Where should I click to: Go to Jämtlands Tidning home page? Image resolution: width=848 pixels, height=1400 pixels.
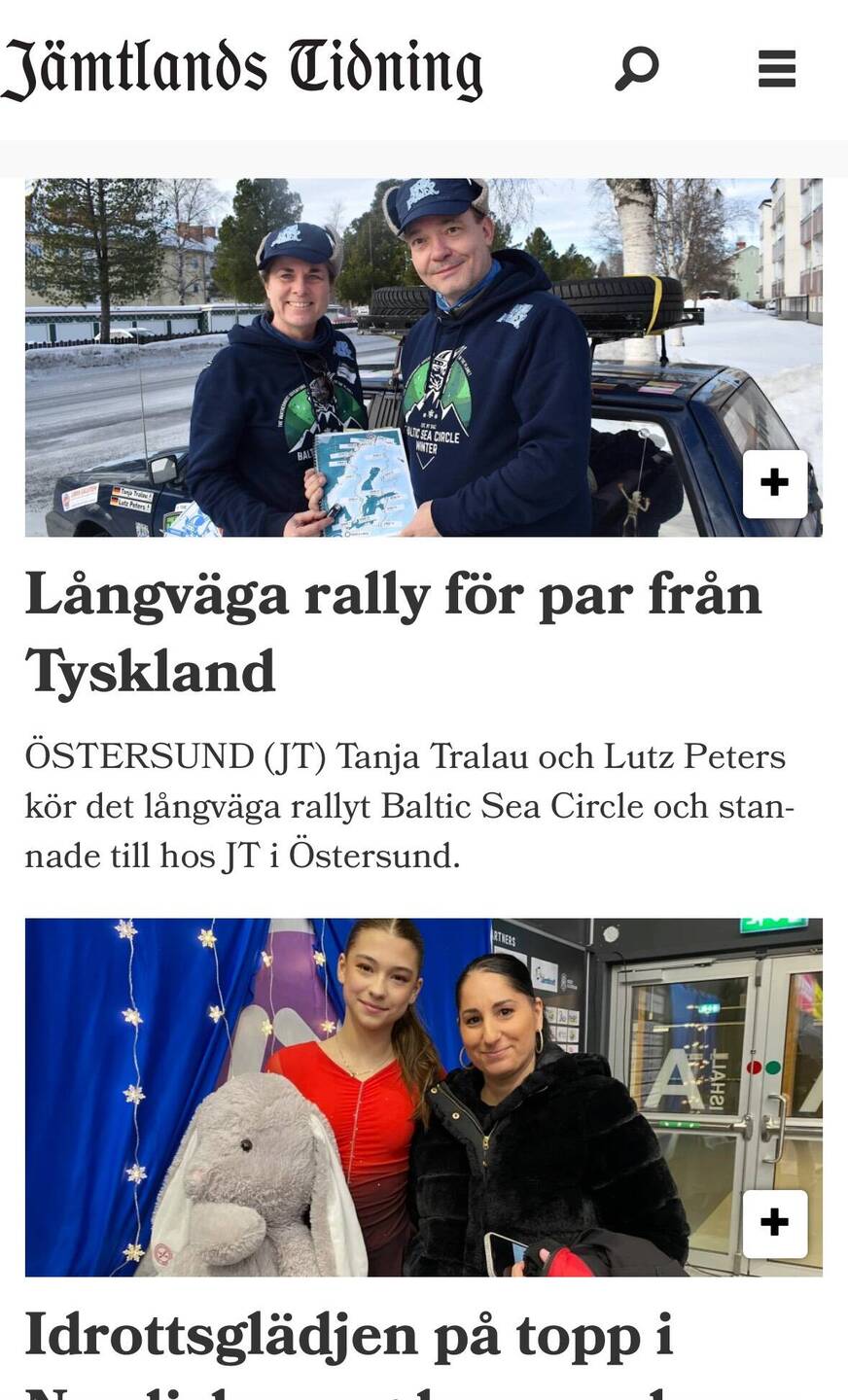(x=242, y=68)
